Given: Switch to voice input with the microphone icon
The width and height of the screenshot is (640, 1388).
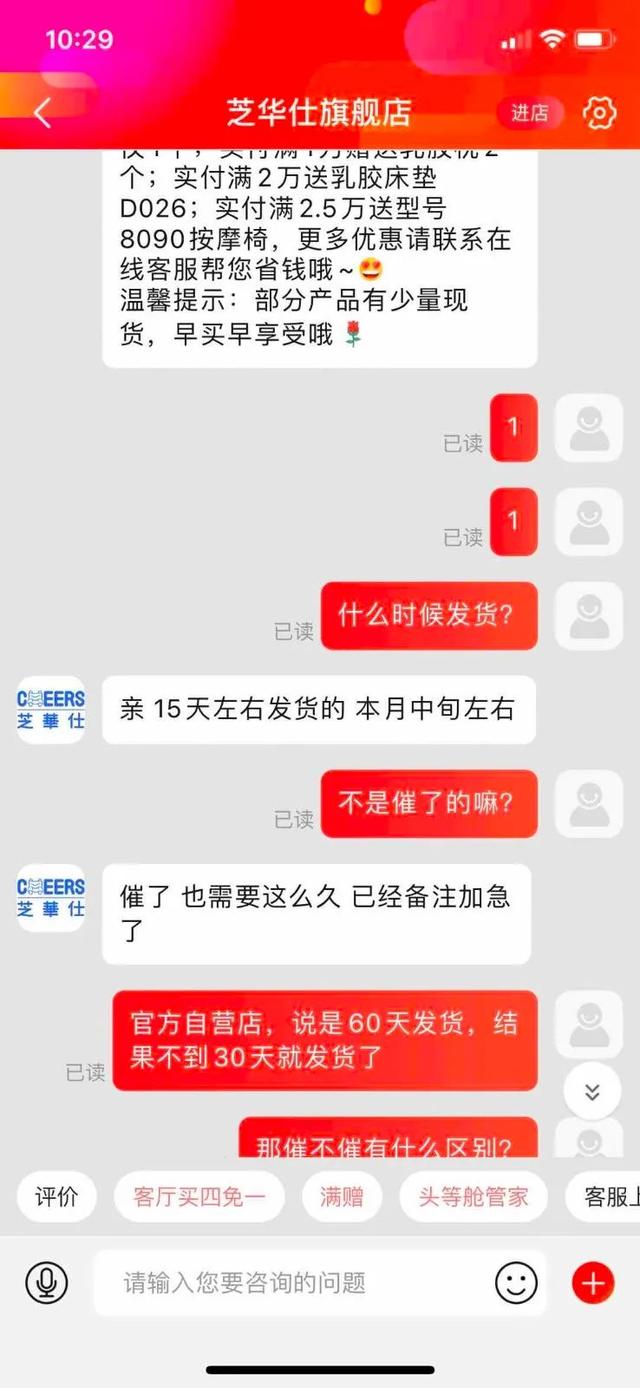Looking at the screenshot, I should (x=46, y=1282).
